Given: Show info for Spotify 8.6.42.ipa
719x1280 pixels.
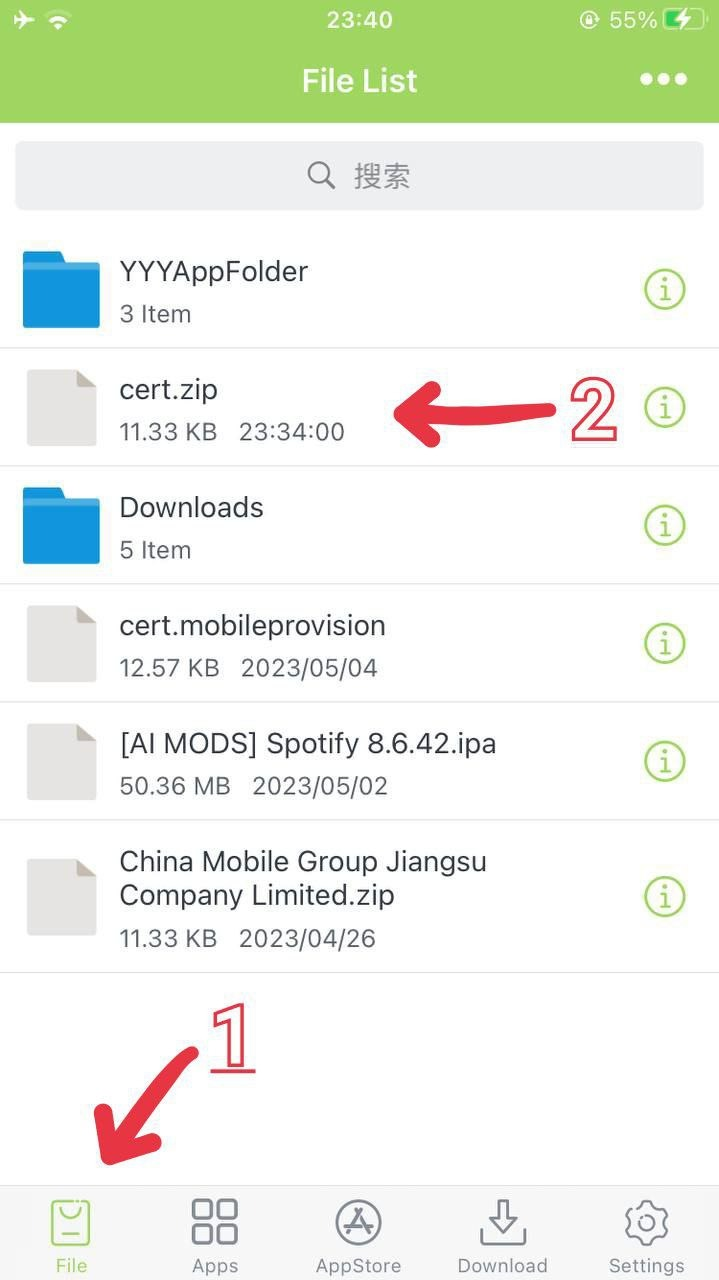Looking at the screenshot, I should [664, 761].
